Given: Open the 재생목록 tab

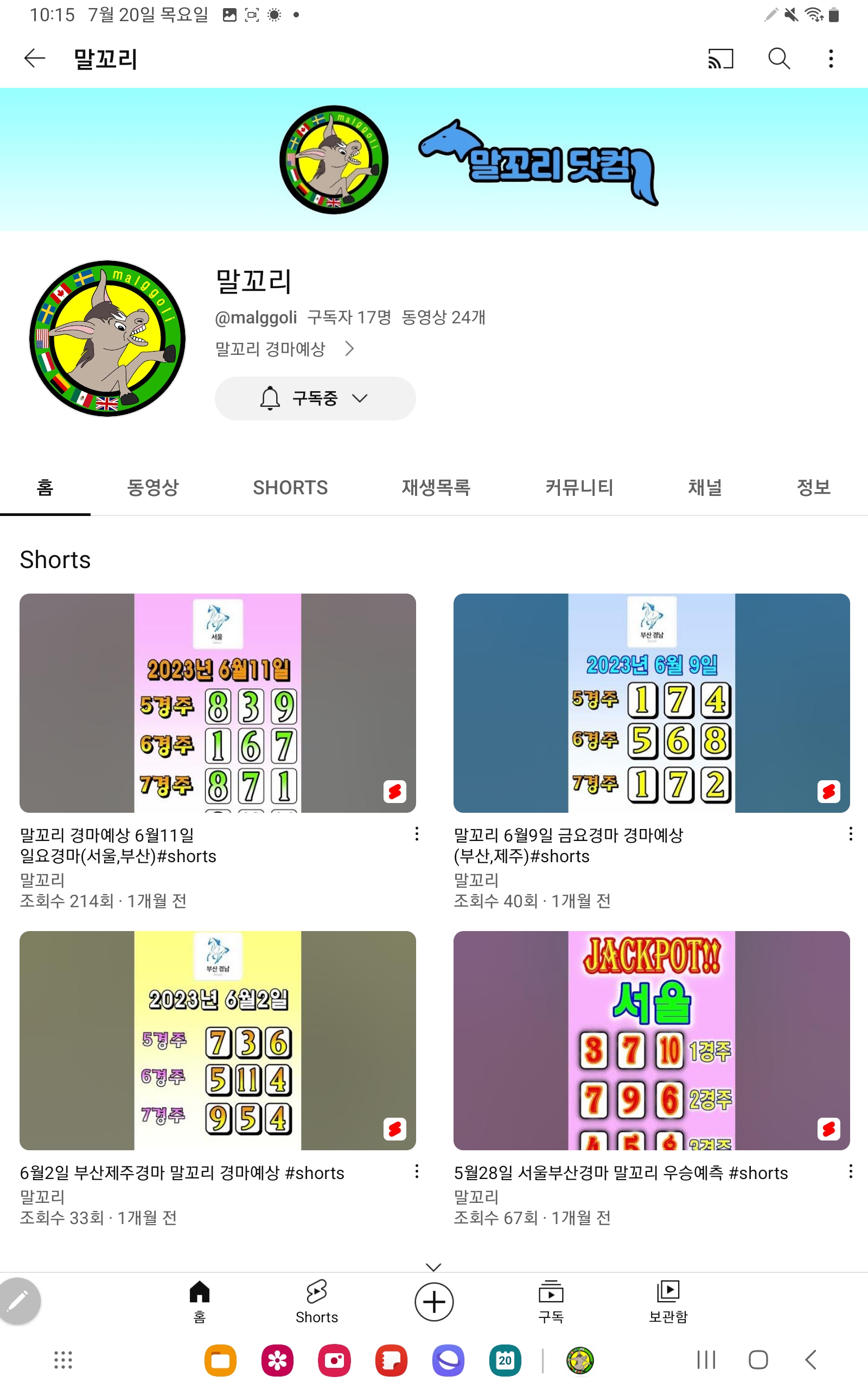Looking at the screenshot, I should click(436, 487).
